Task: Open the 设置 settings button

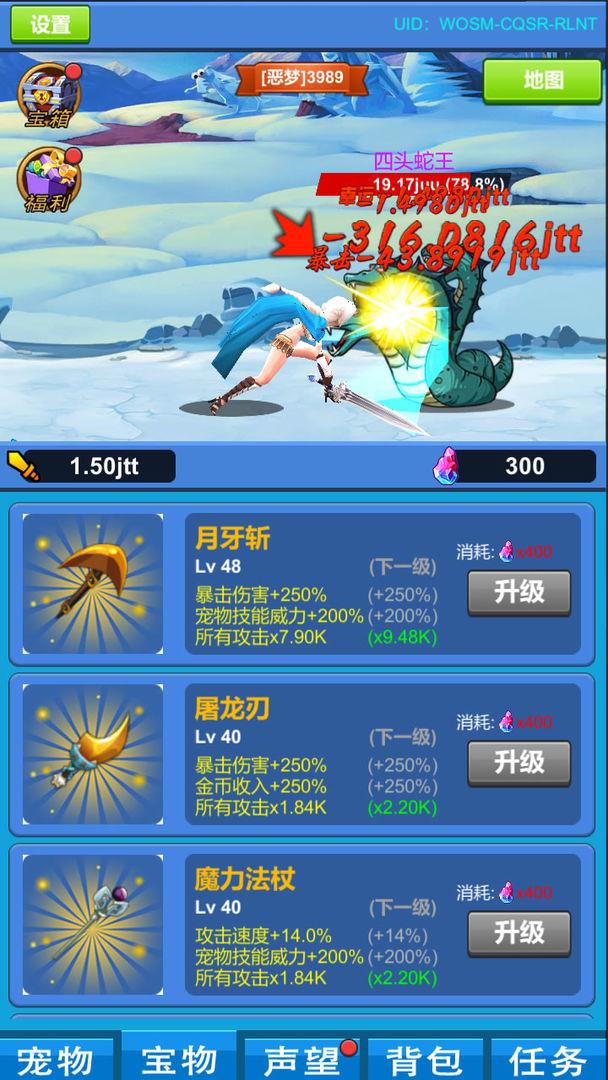Action: tap(50, 24)
